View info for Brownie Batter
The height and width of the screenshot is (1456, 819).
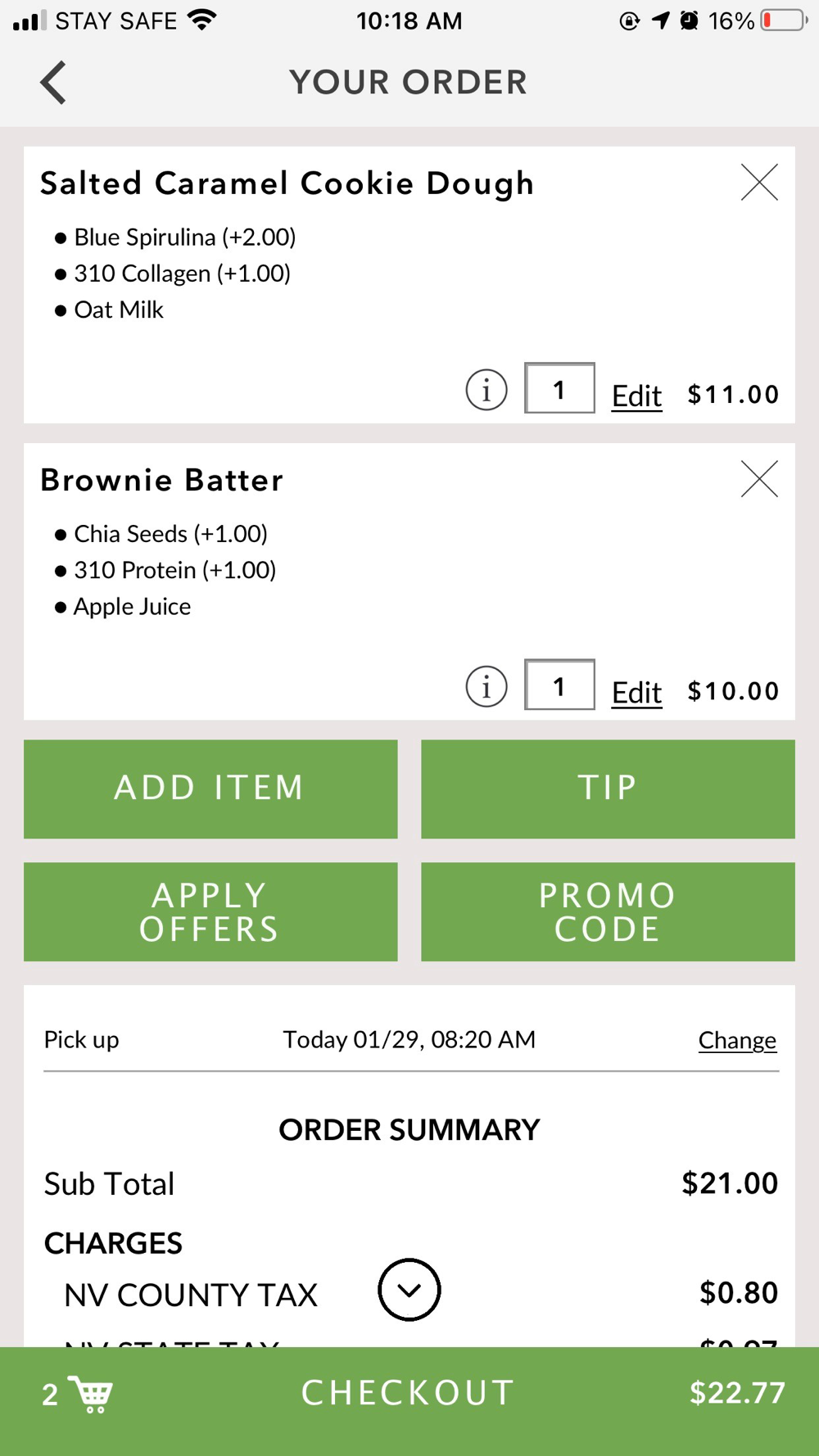coord(486,686)
